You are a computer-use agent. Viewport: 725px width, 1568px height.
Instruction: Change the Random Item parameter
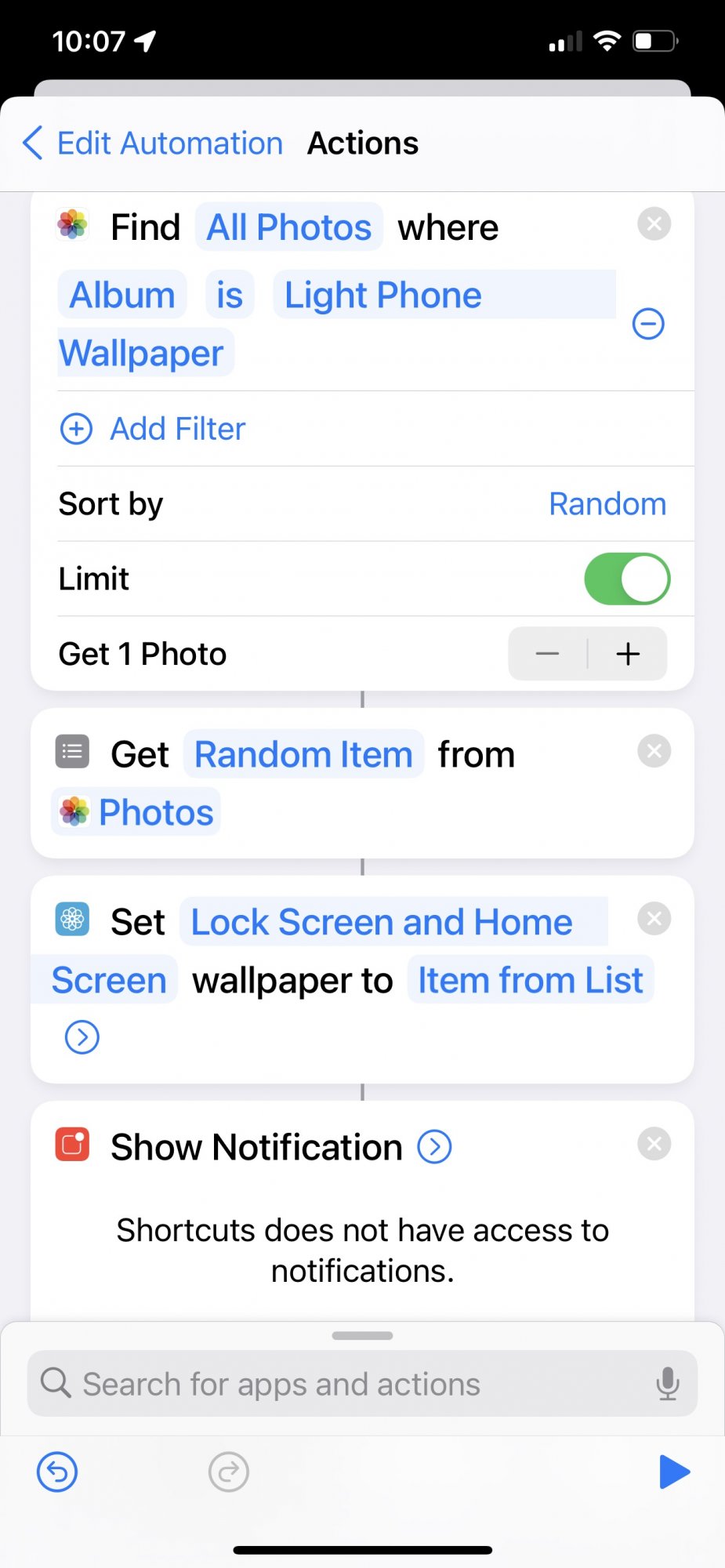point(303,754)
